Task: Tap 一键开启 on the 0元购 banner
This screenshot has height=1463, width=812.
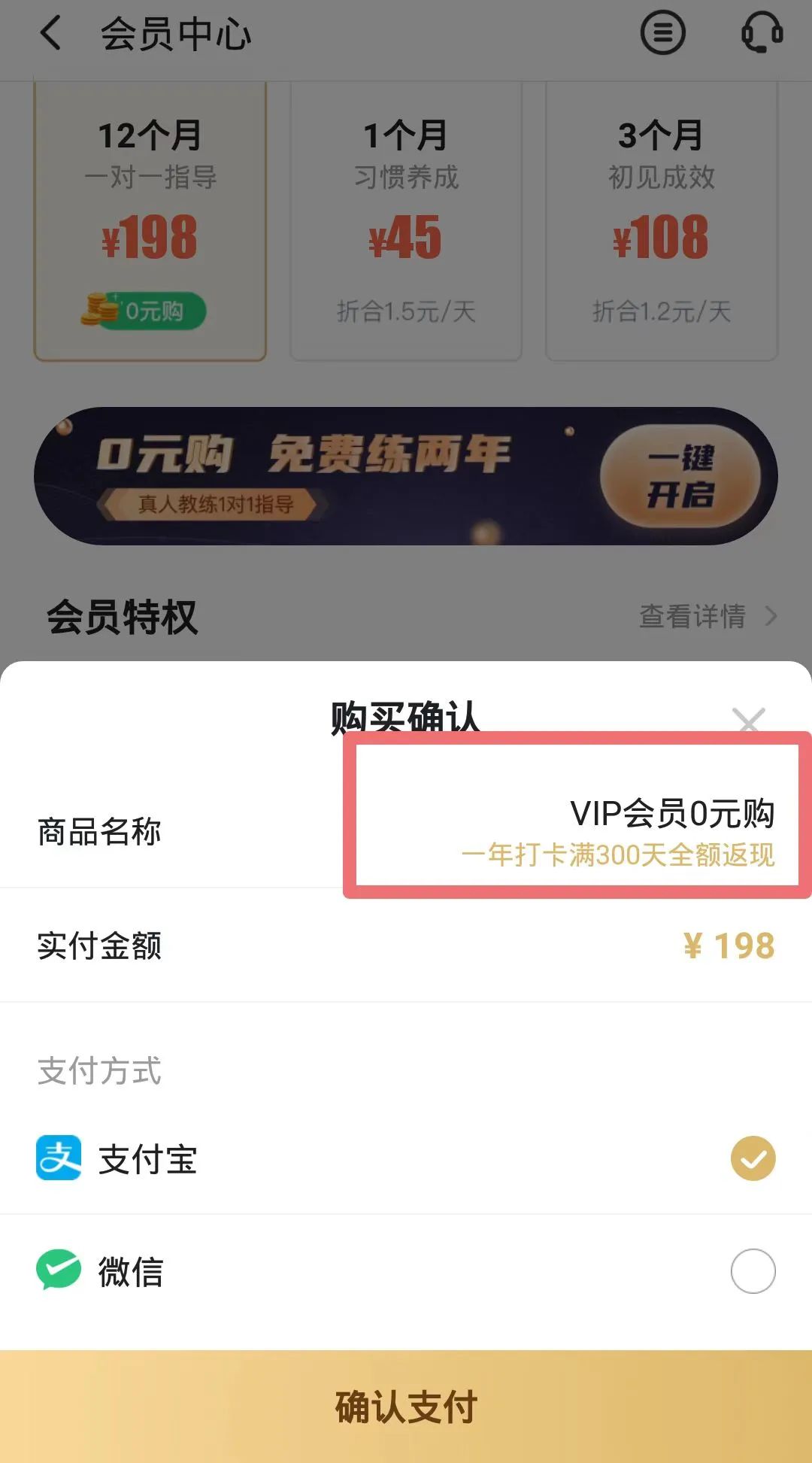Action: [x=680, y=476]
